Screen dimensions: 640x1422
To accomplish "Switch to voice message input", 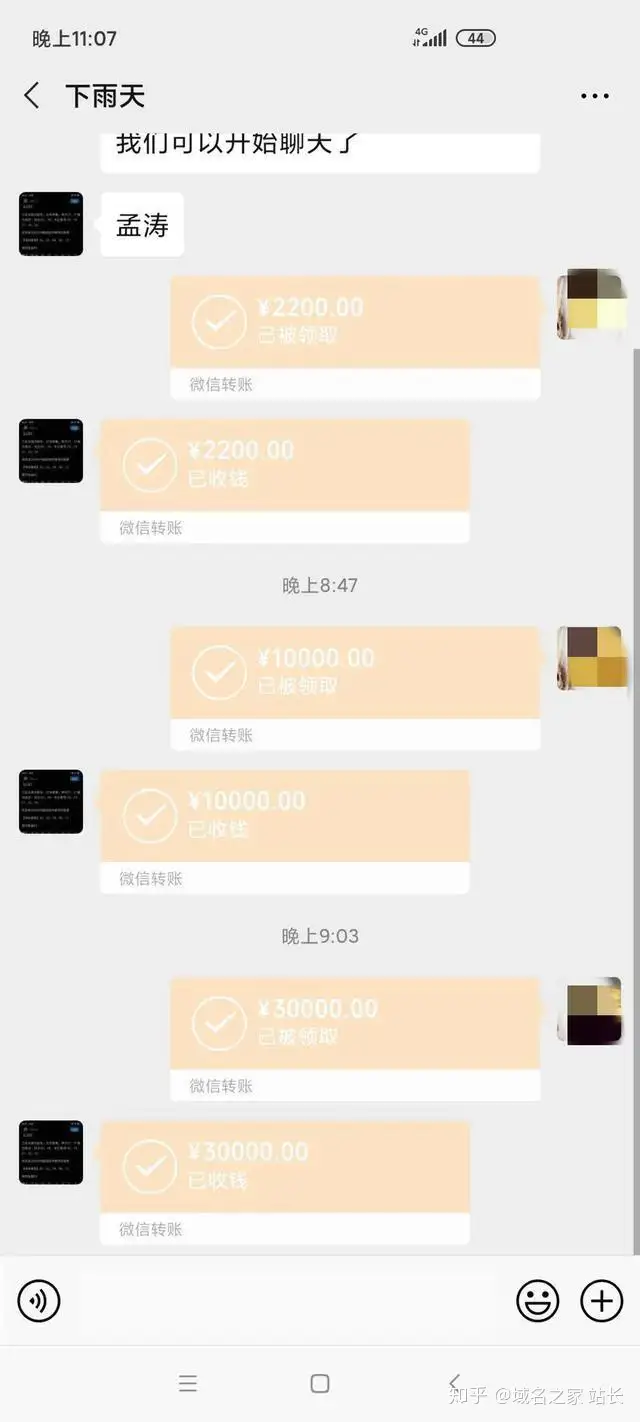I will [x=39, y=1301].
